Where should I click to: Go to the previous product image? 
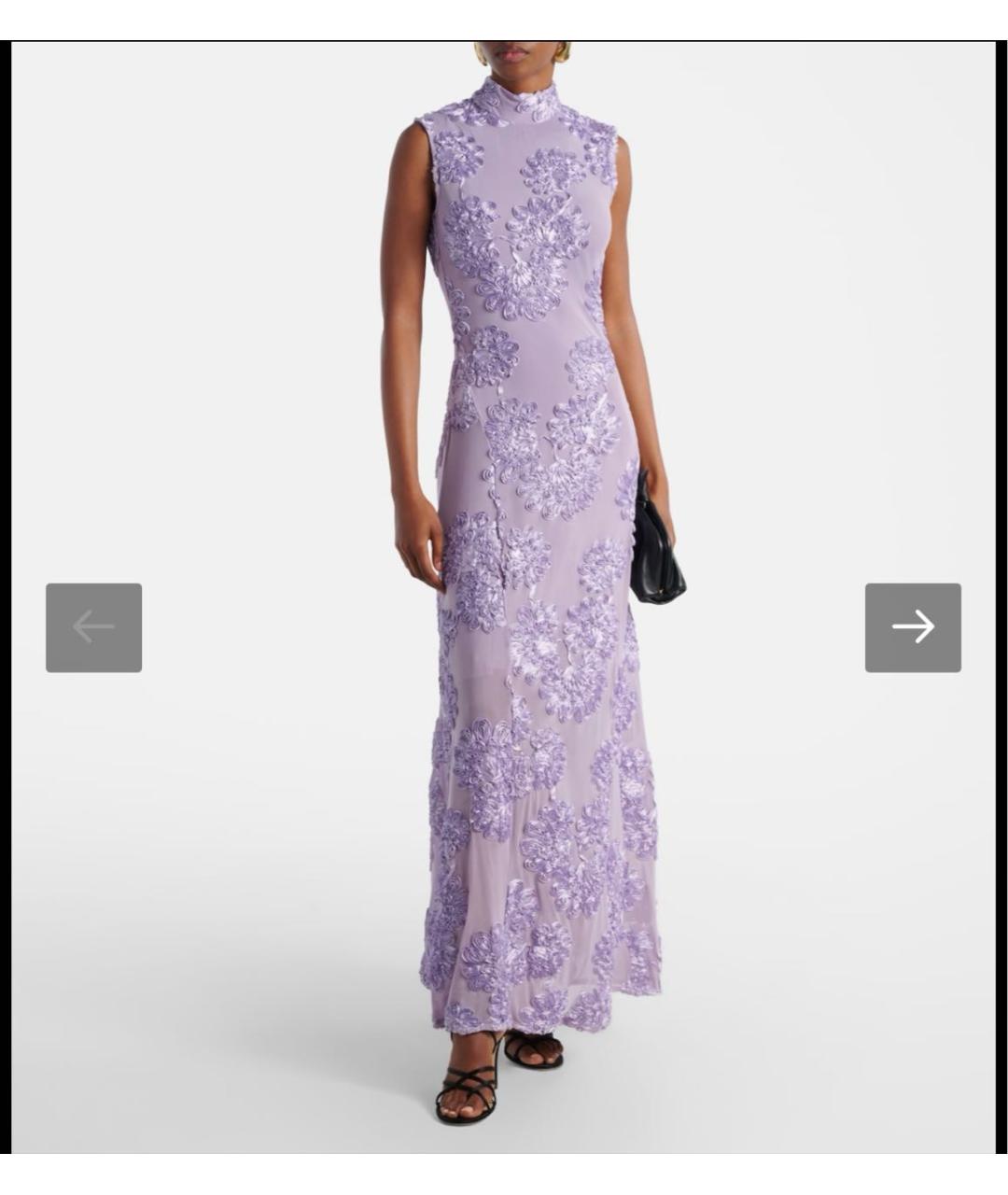[93, 627]
